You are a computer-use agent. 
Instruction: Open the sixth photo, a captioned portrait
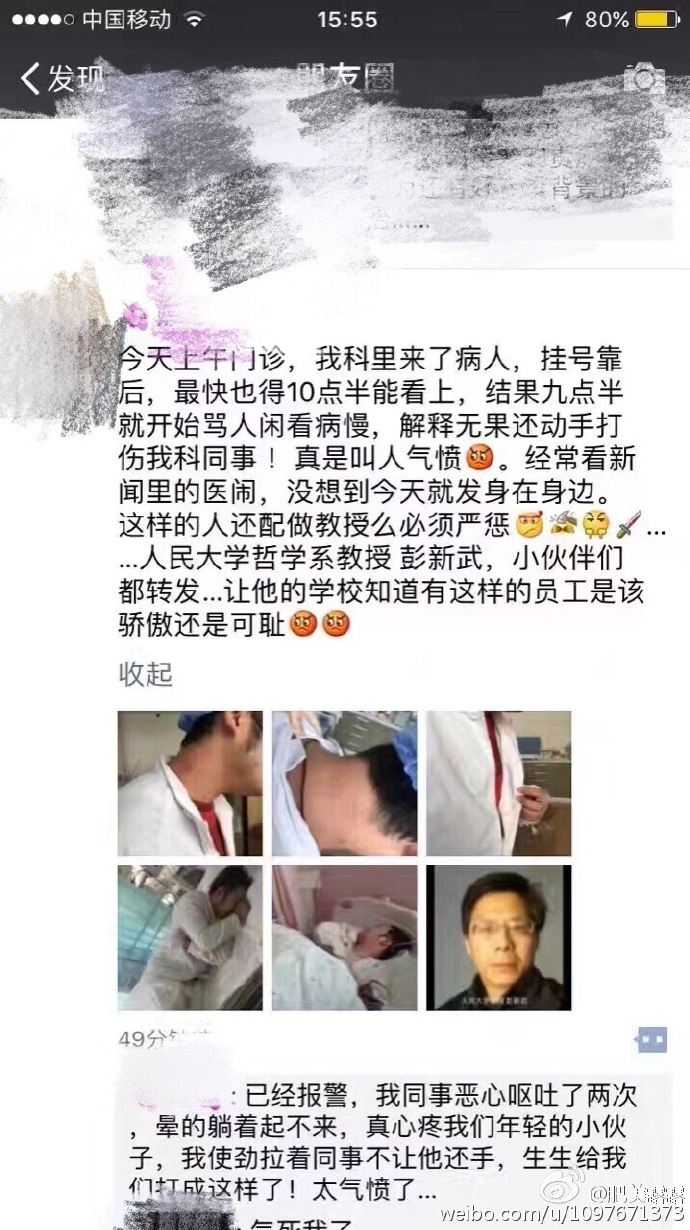point(498,937)
